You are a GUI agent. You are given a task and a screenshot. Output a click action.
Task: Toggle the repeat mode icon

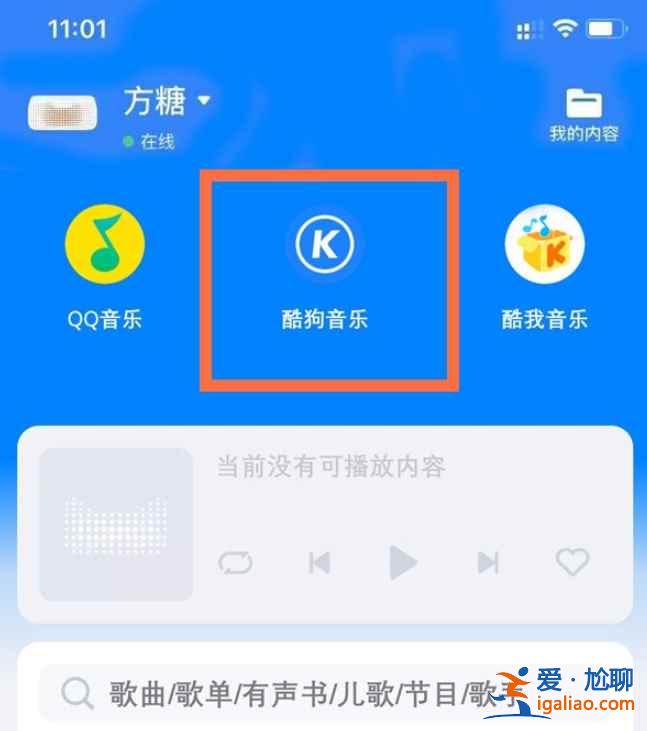tap(235, 563)
